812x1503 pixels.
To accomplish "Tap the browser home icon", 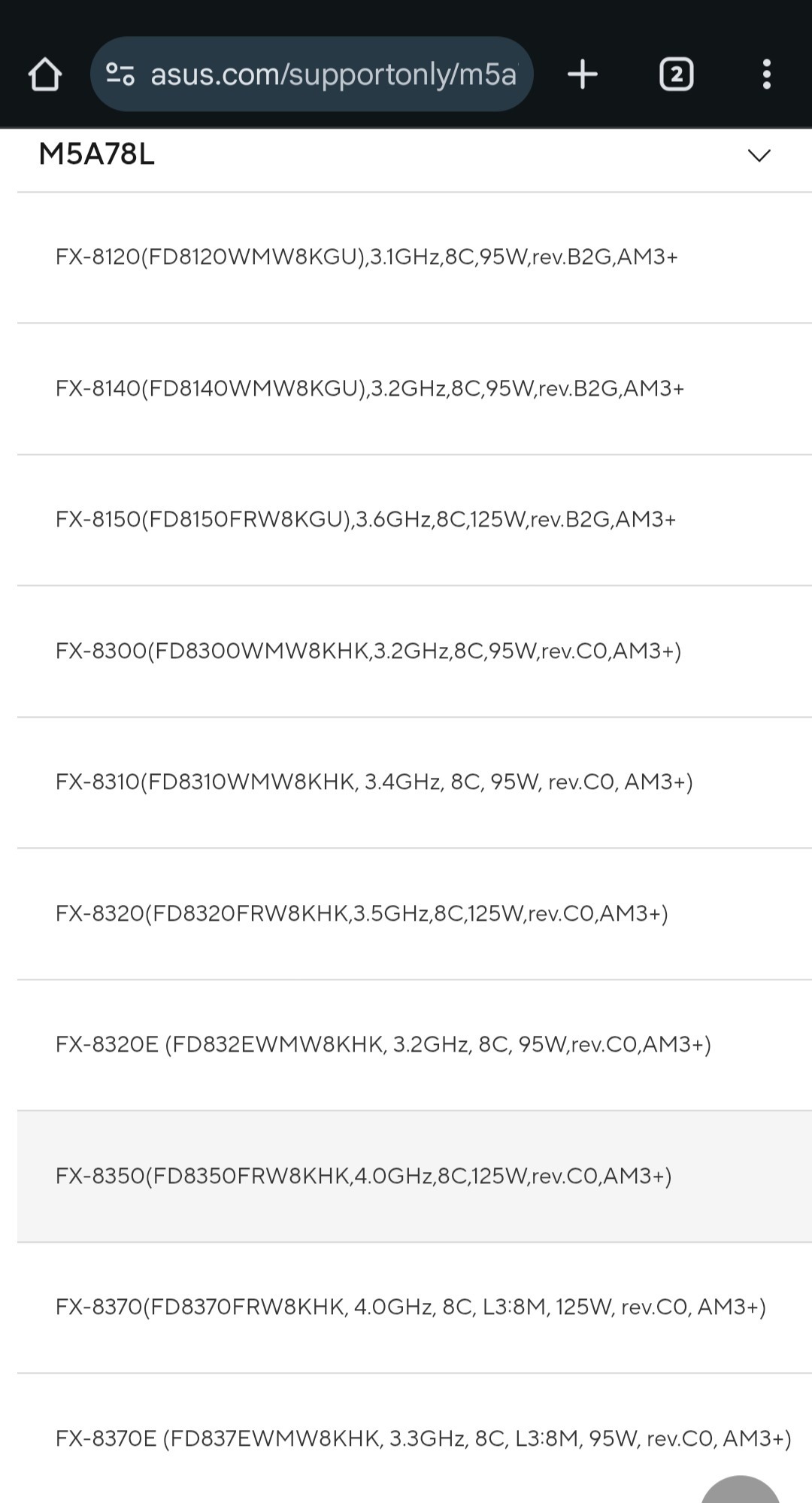I will coord(44,74).
